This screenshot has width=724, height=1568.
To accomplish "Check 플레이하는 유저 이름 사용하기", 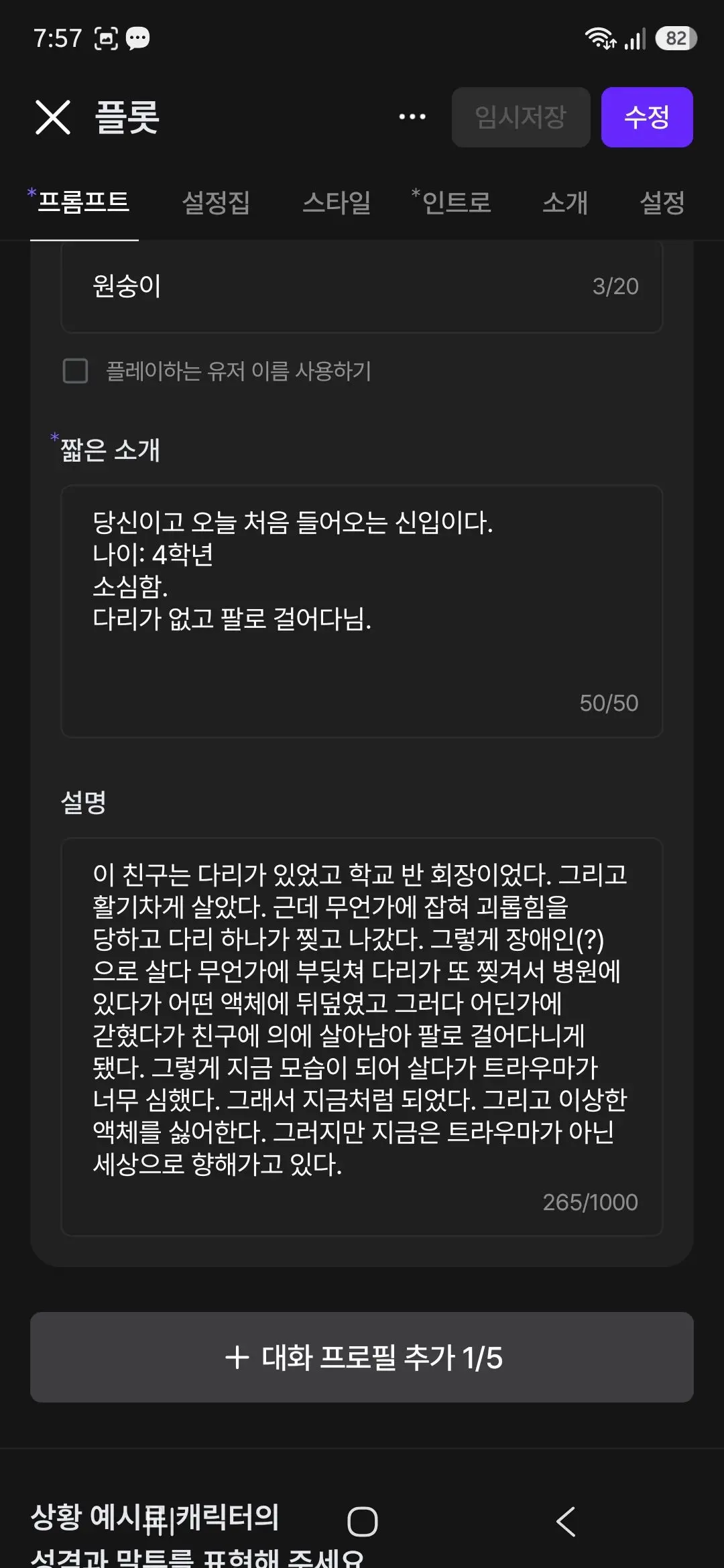I will (x=75, y=371).
